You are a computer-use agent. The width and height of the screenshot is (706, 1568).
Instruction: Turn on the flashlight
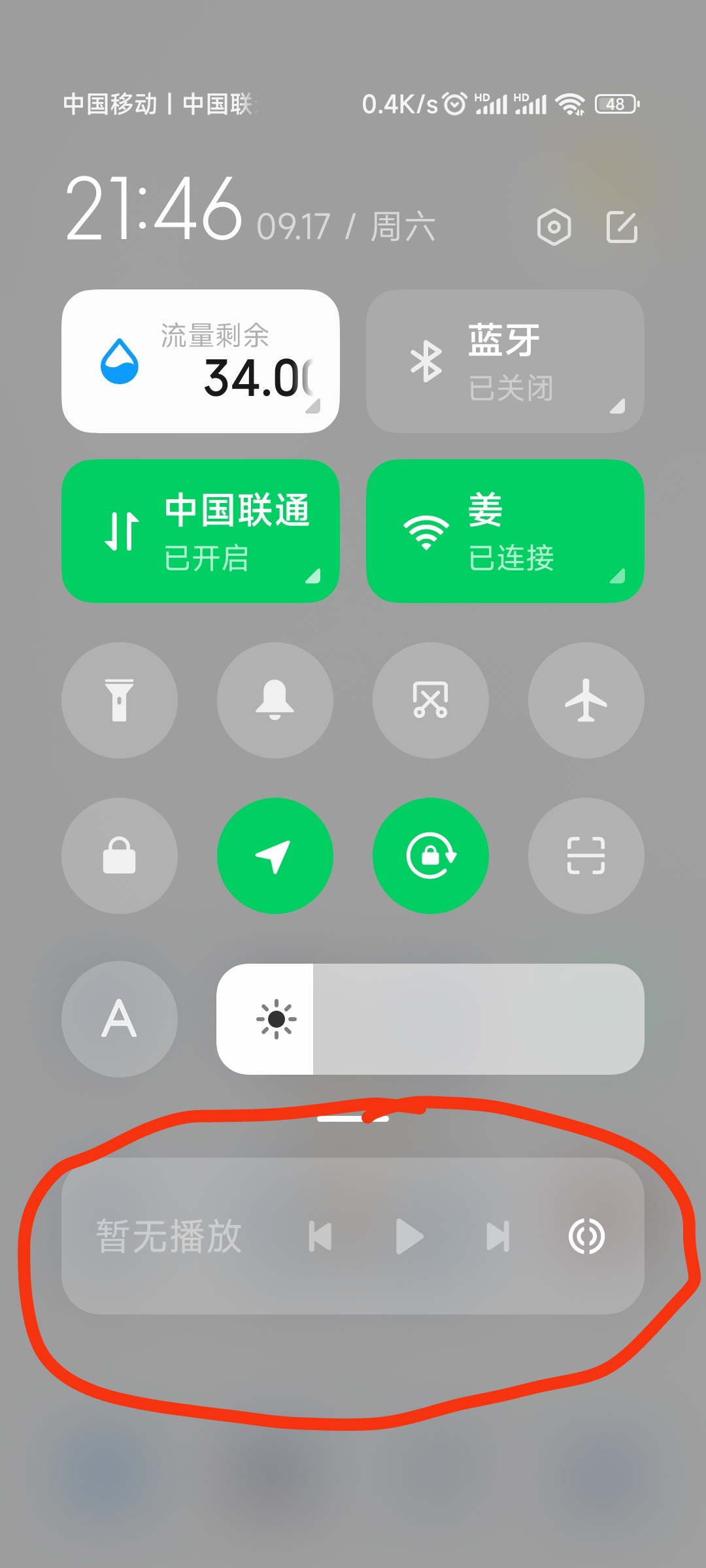click(x=120, y=700)
